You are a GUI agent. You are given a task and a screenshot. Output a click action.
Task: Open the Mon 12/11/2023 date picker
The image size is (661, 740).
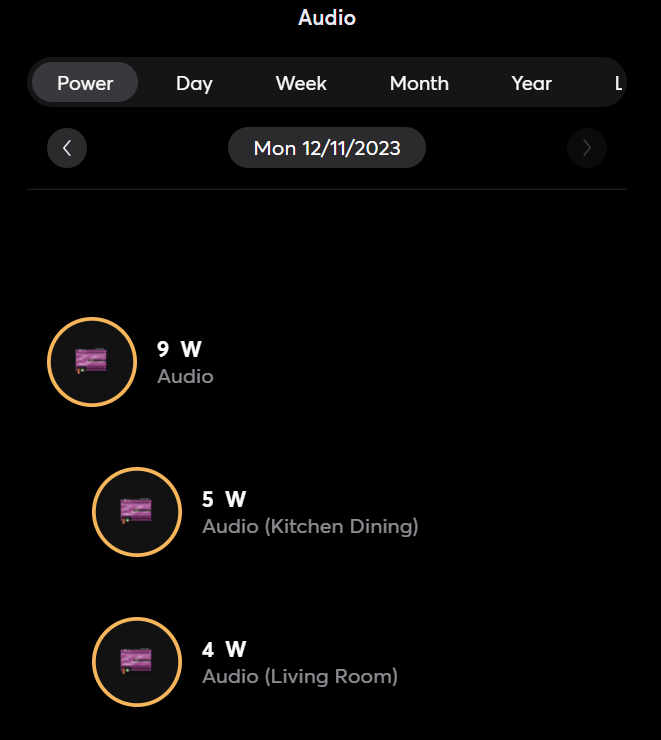[x=327, y=148]
